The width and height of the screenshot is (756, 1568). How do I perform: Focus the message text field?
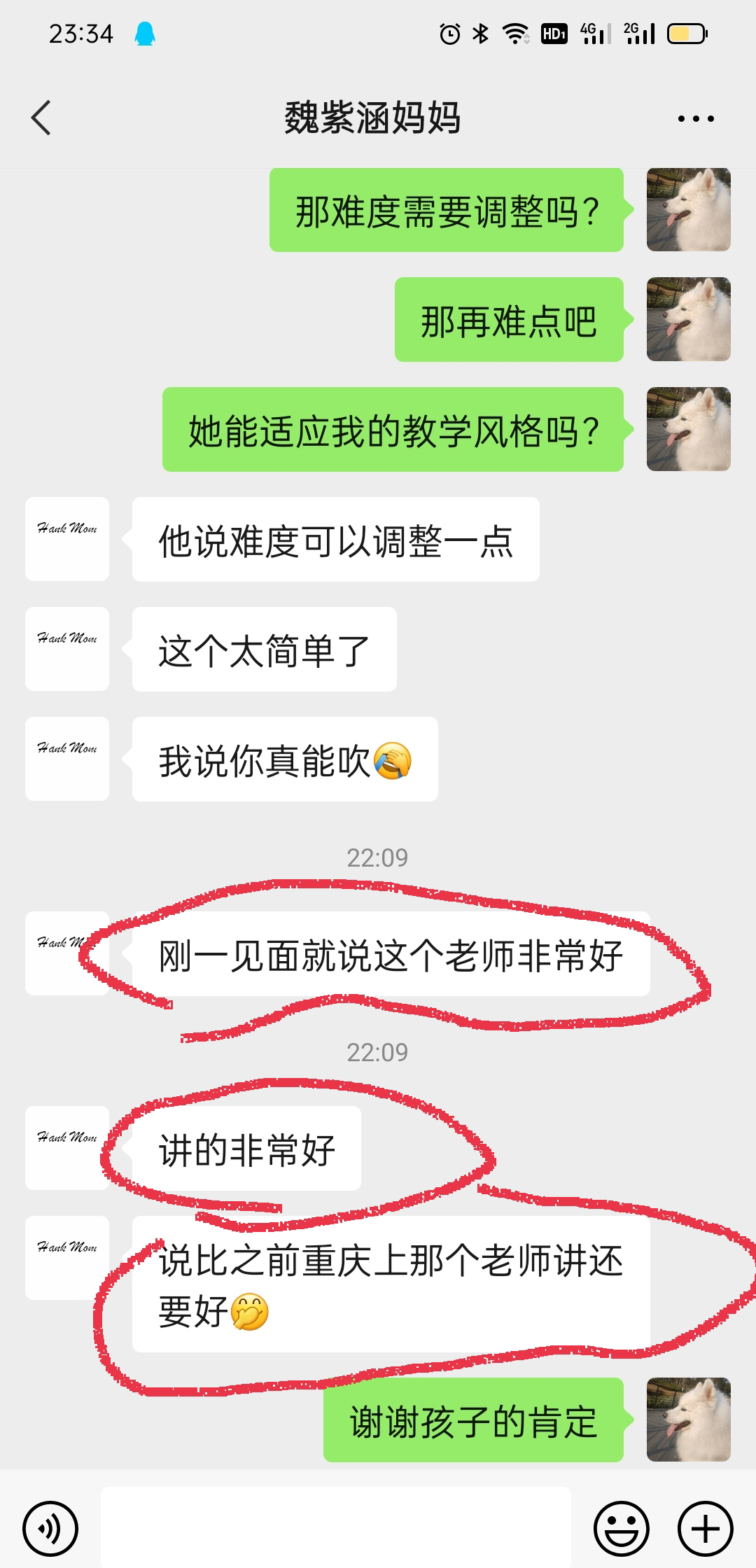(336, 1527)
